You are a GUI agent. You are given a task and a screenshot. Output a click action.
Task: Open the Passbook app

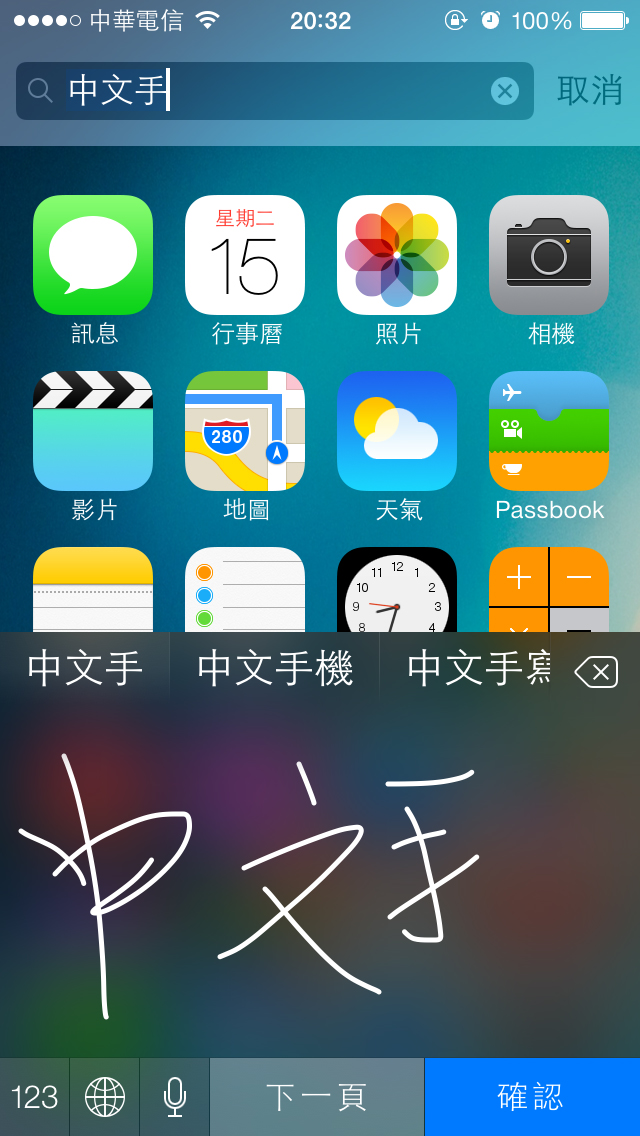pyautogui.click(x=549, y=431)
